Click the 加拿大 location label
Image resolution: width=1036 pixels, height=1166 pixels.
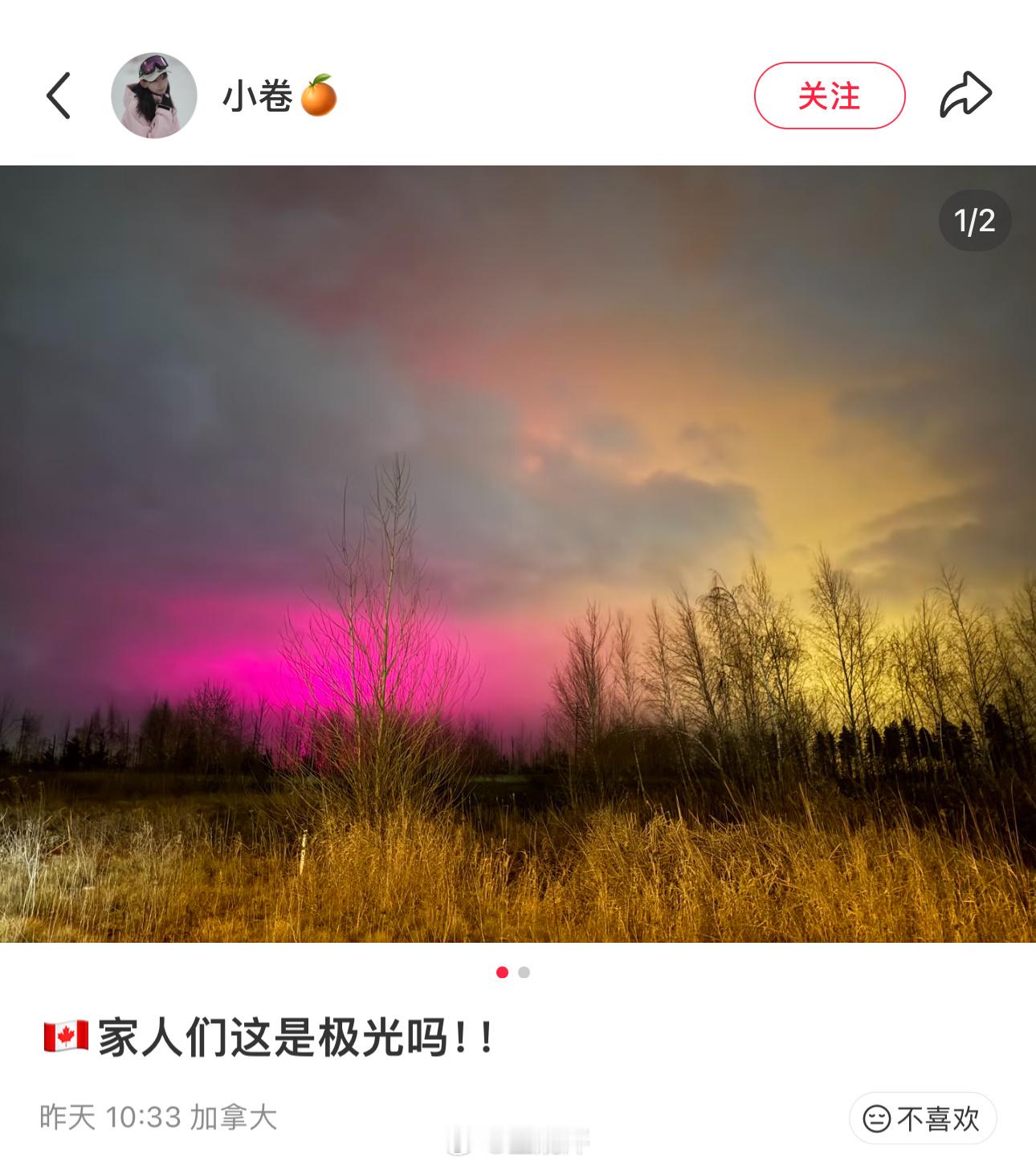[x=234, y=1116]
